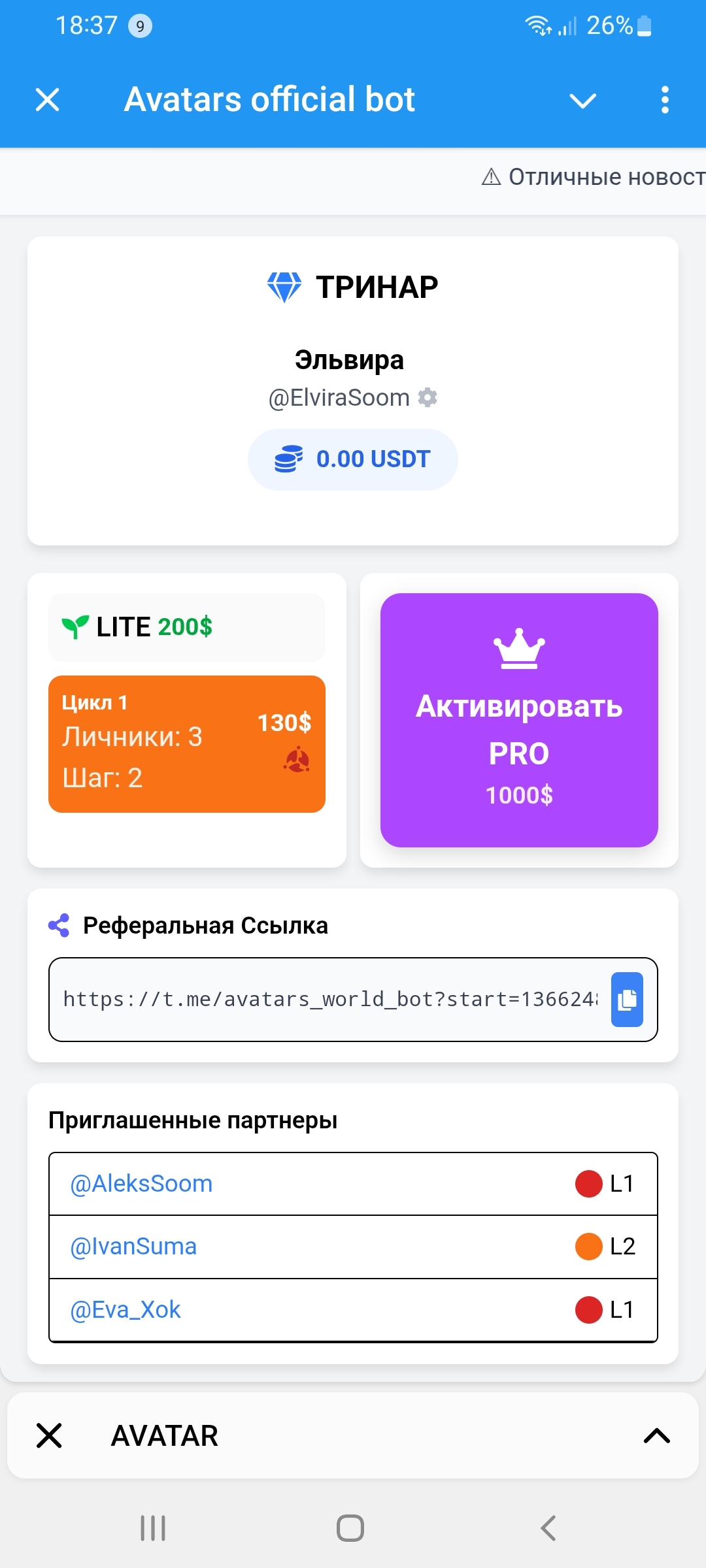The height and width of the screenshot is (1568, 706).
Task: Open recent apps from the navigation bar
Action: (x=153, y=1528)
